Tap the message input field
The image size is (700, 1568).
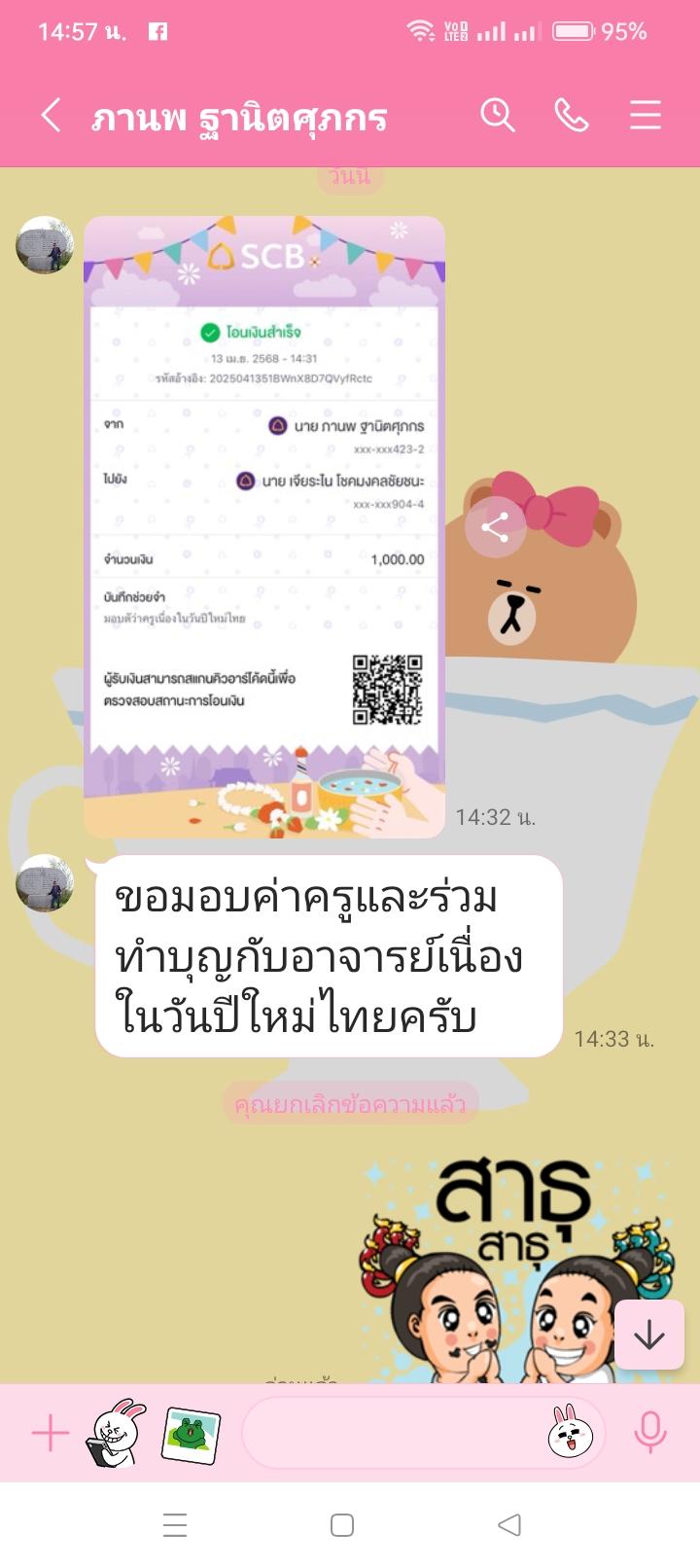389,1433
